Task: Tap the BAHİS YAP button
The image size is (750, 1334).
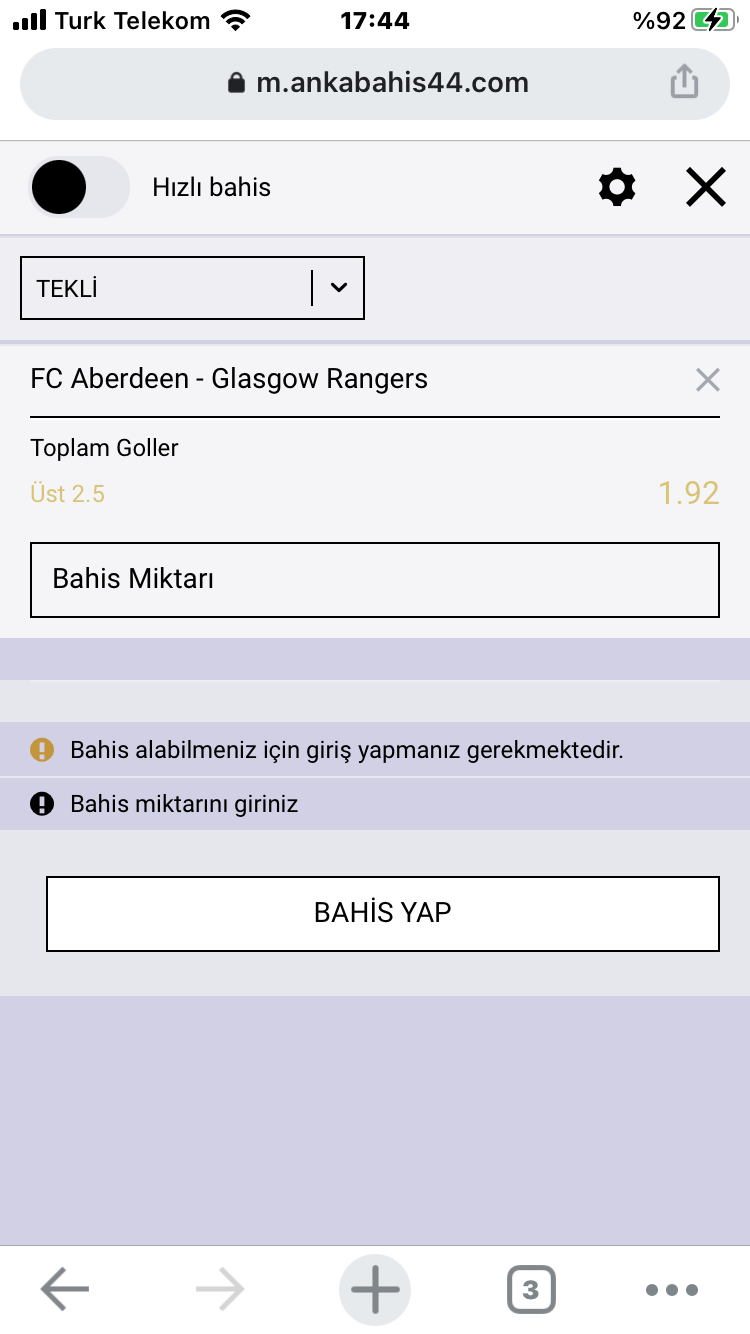Action: pyautogui.click(x=382, y=913)
